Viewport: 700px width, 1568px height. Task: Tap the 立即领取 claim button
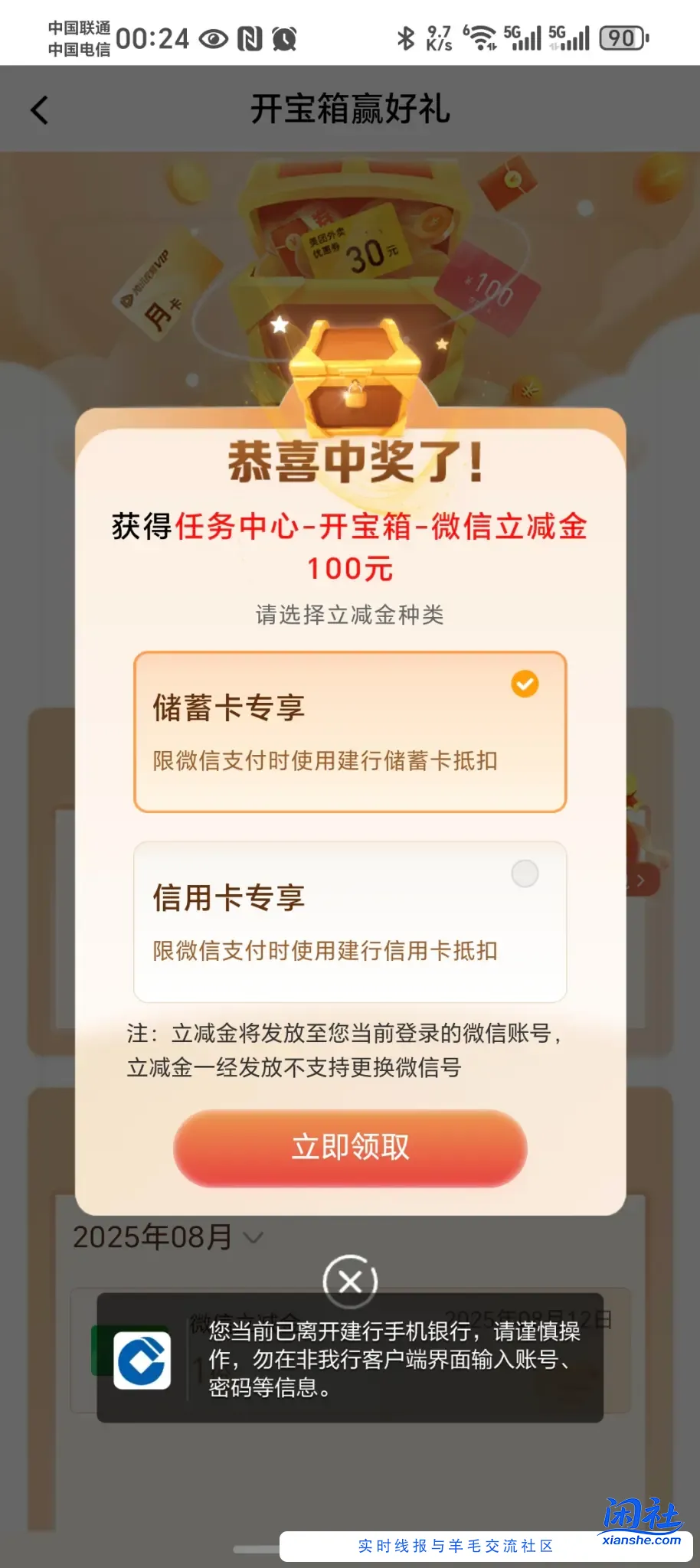[x=349, y=1148]
